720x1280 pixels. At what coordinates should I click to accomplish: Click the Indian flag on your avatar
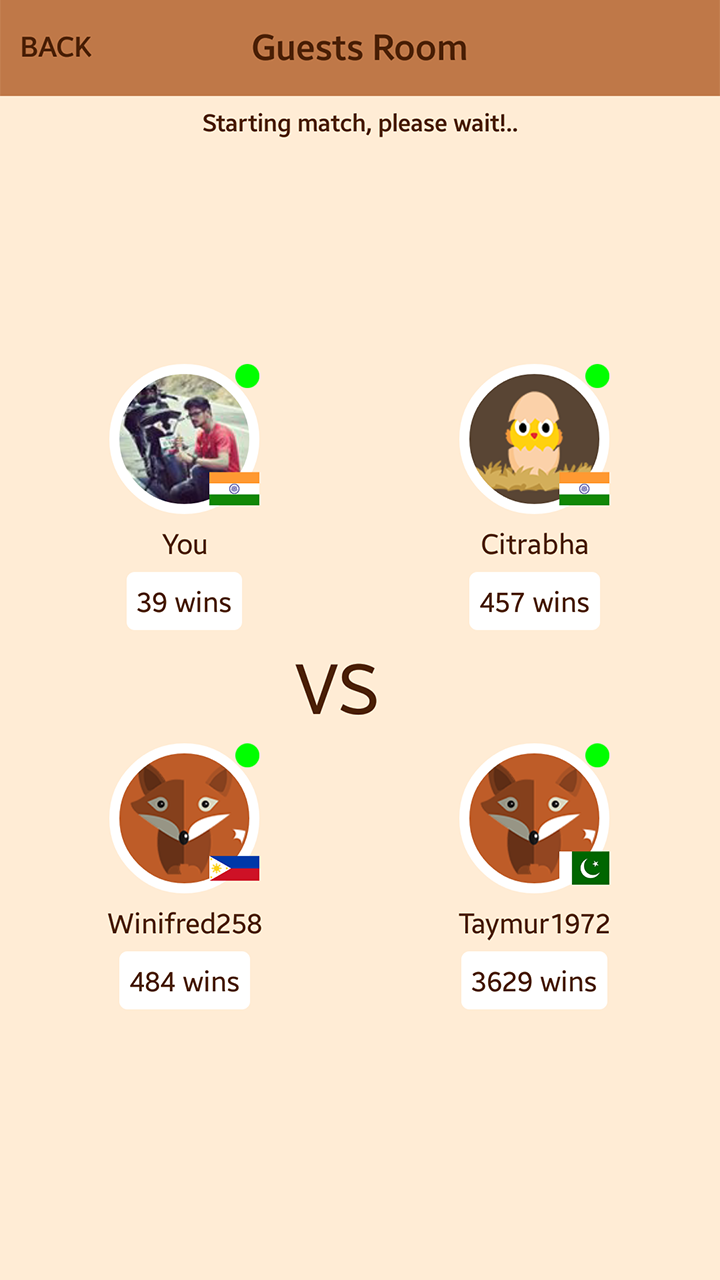(x=233, y=489)
